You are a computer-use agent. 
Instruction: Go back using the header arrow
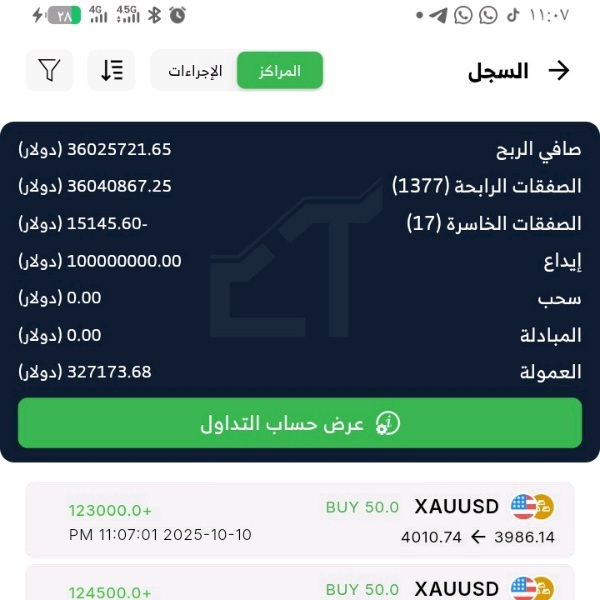560,71
